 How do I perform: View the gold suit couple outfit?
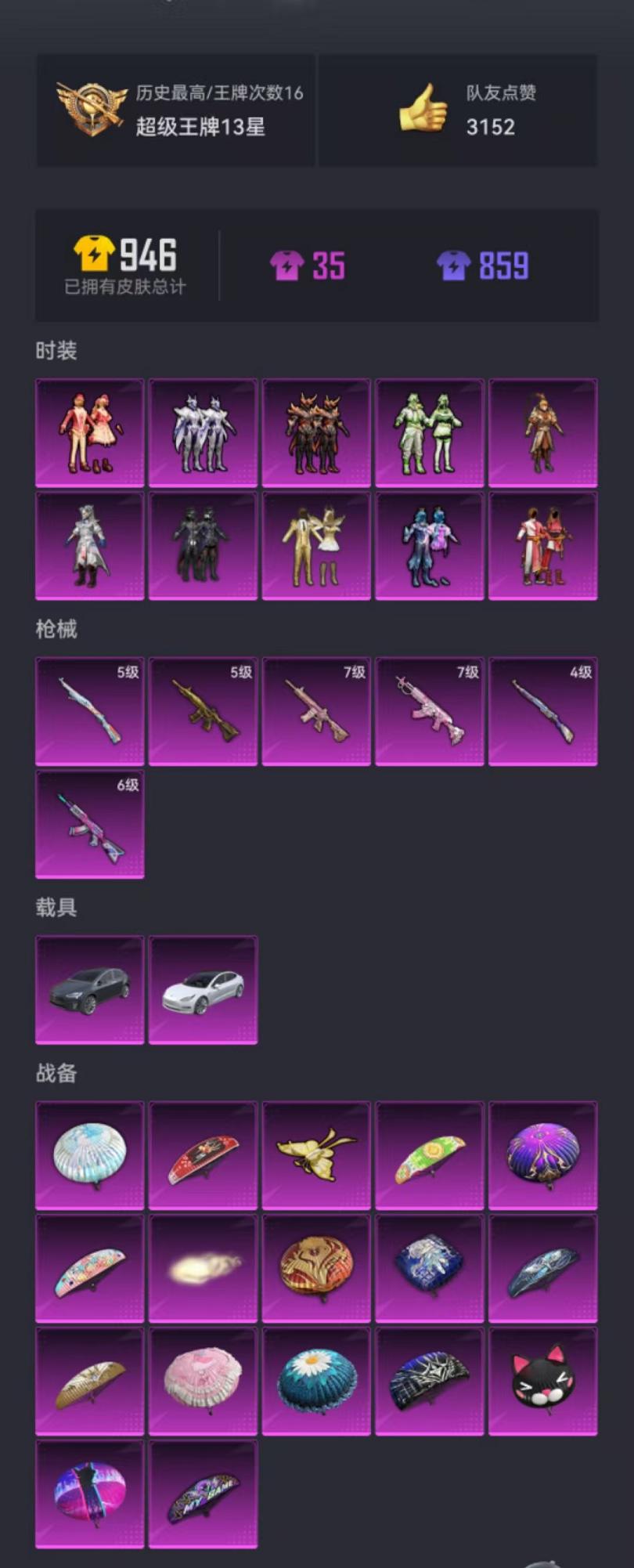[316, 546]
